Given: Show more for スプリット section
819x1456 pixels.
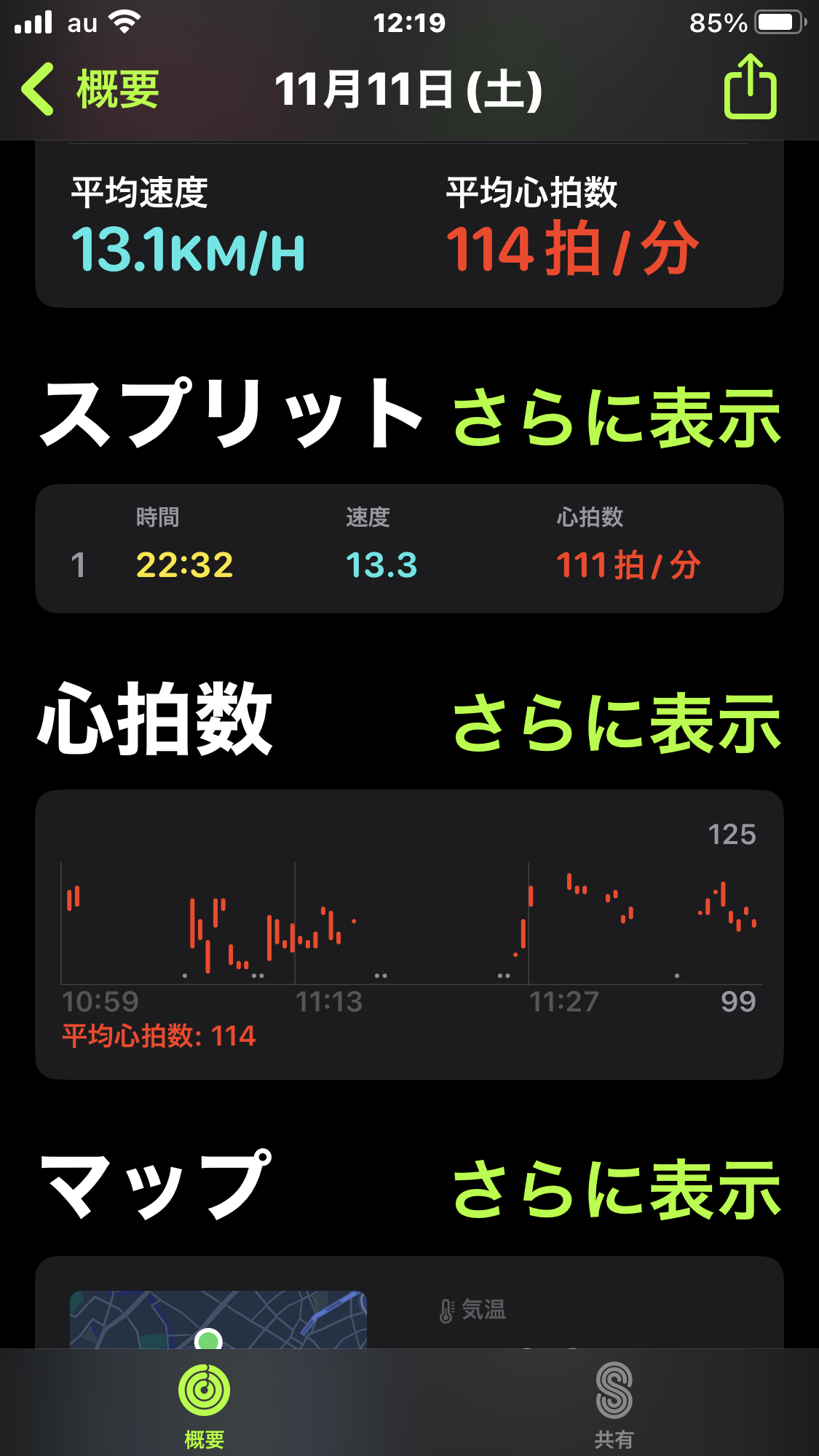Looking at the screenshot, I should coord(617,416).
